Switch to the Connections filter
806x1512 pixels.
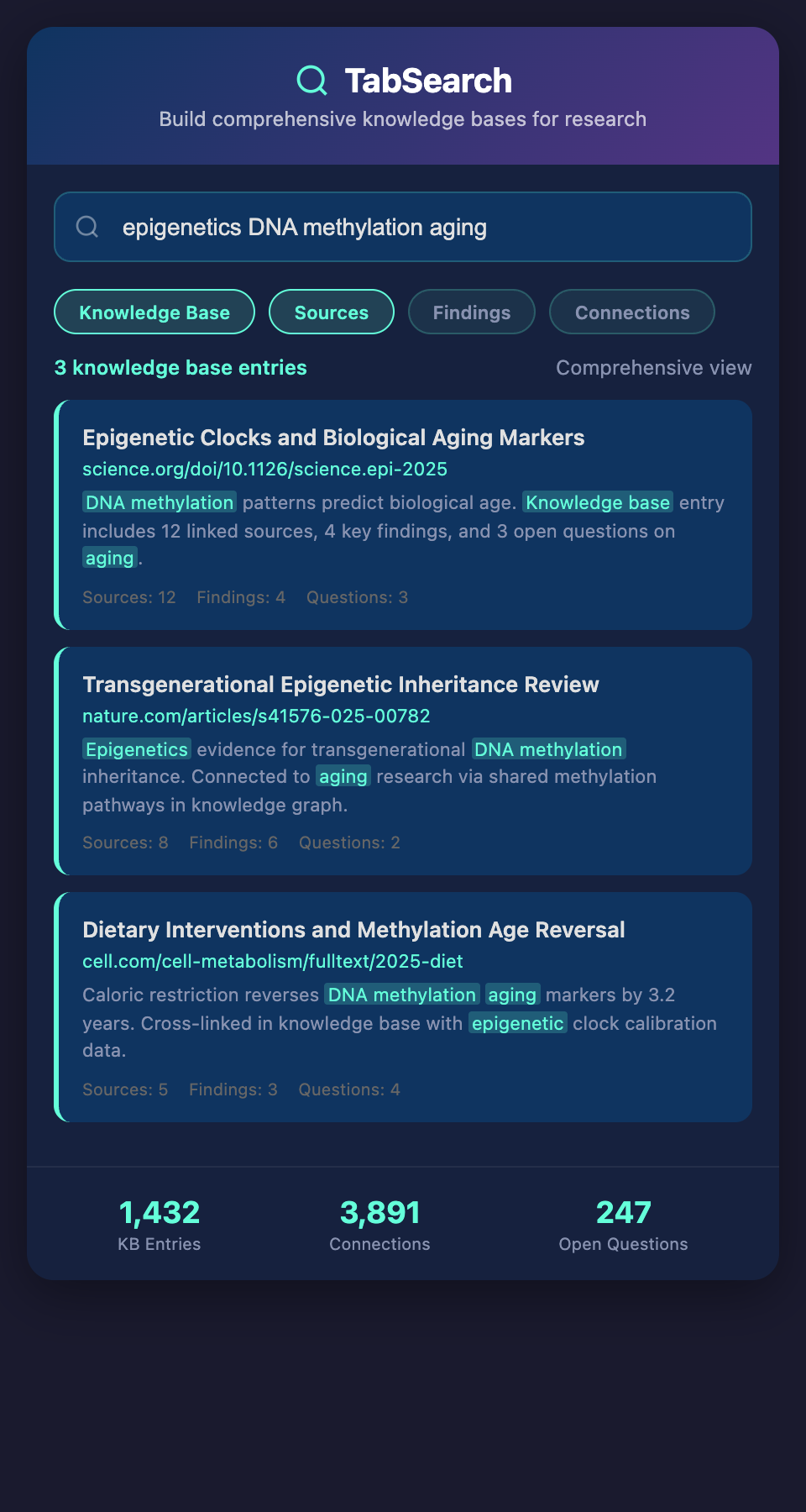point(631,312)
